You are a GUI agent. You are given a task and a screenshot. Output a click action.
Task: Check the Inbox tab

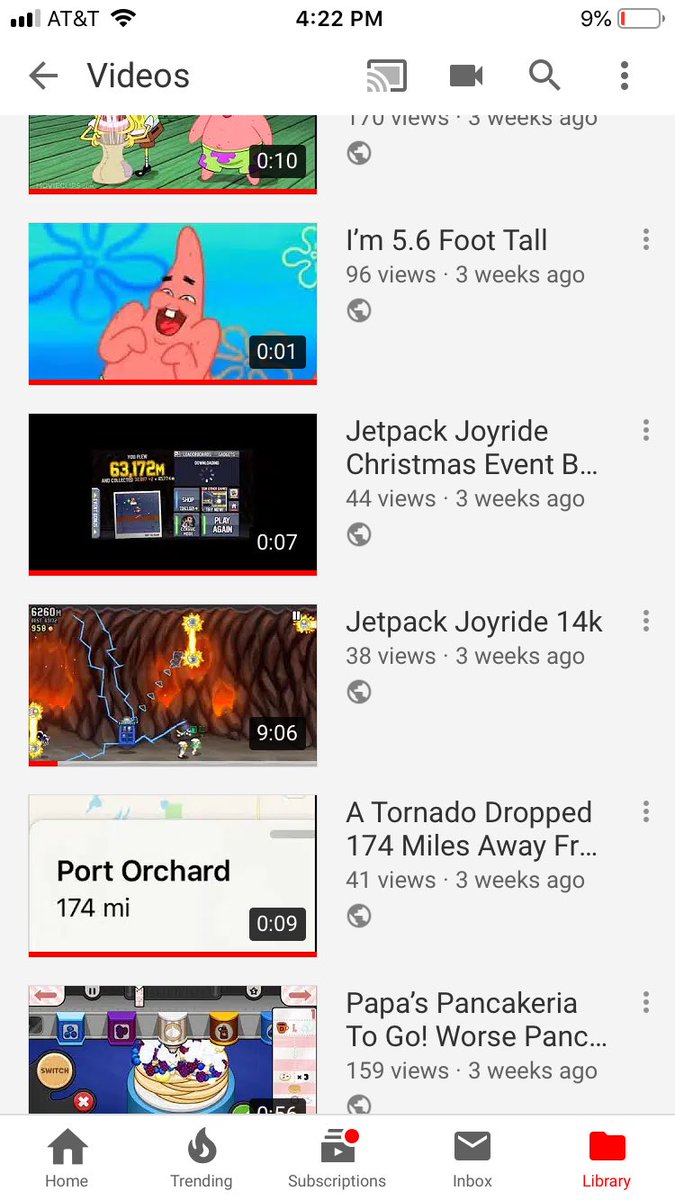point(472,1158)
